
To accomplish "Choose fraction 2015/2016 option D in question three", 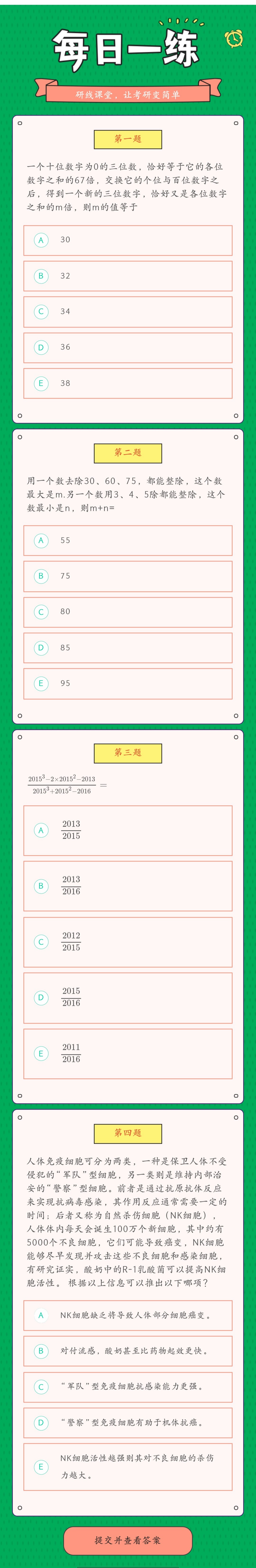I will [x=128, y=998].
